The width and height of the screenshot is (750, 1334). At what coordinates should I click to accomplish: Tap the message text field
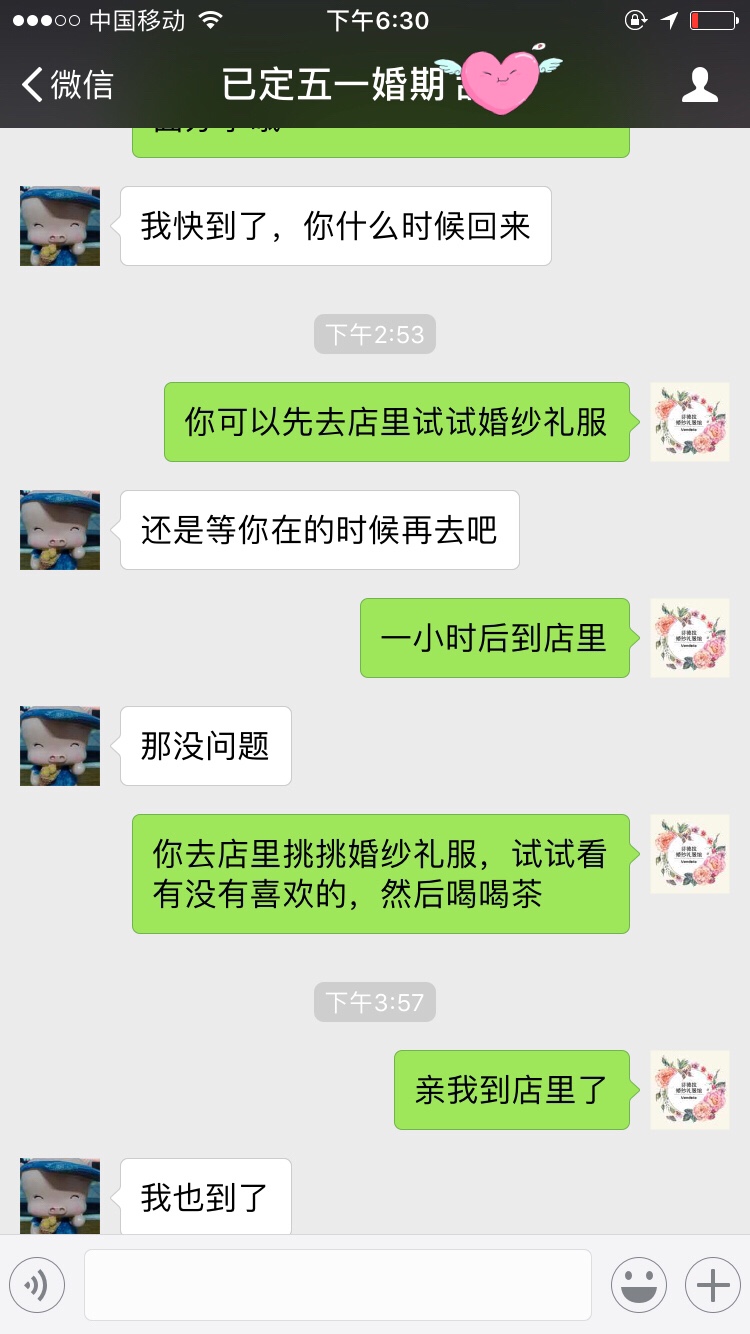pyautogui.click(x=338, y=1285)
